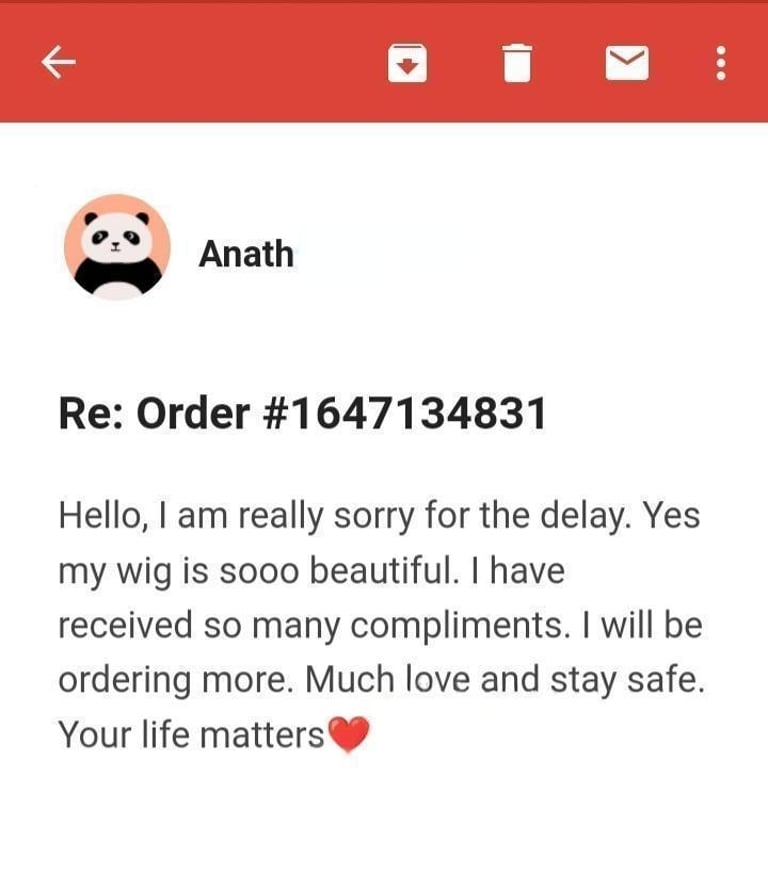This screenshot has height=874, width=768.
Task: Delete this email
Action: point(515,65)
